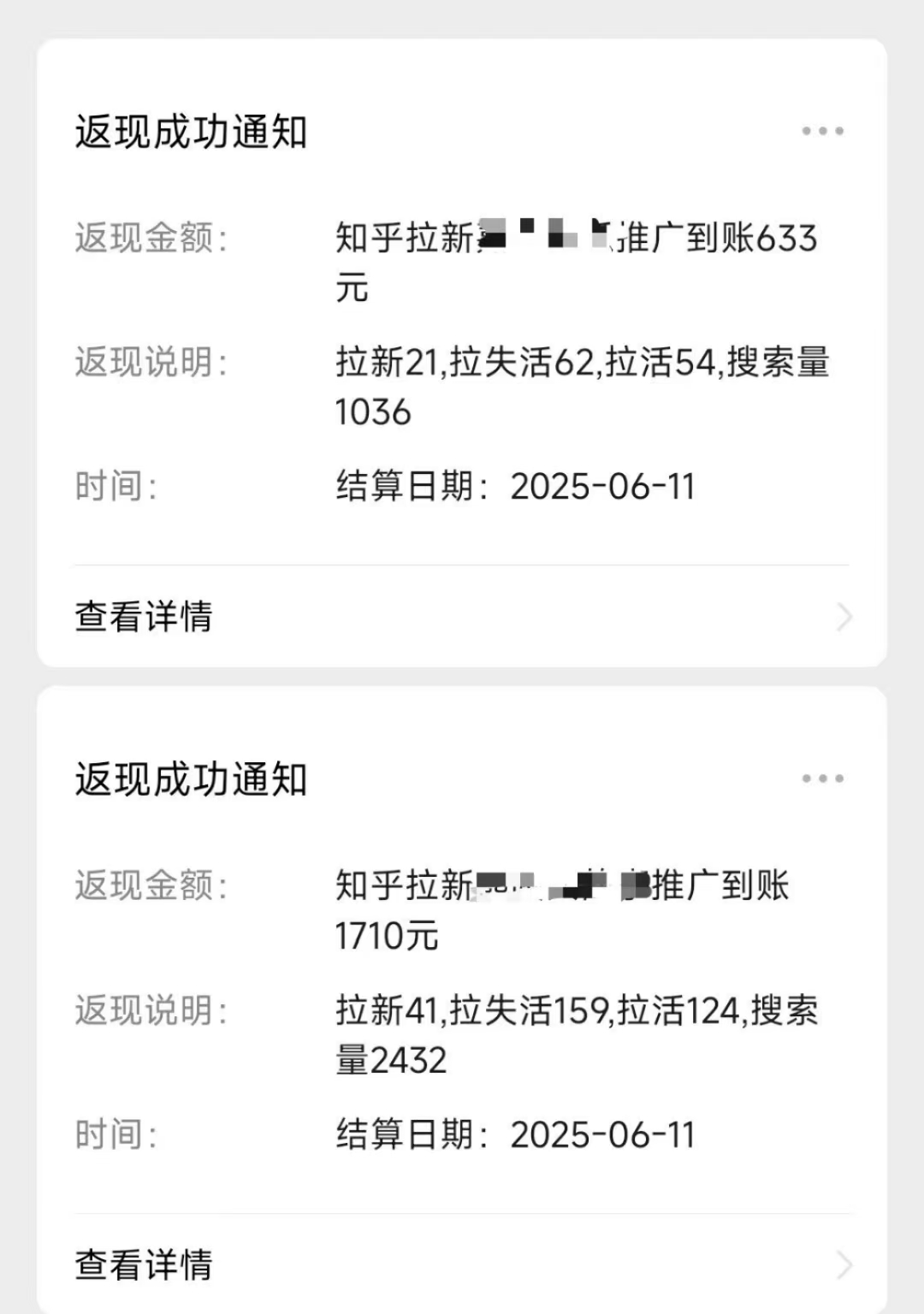Expand details of the 633元 rebate card

[144, 615]
